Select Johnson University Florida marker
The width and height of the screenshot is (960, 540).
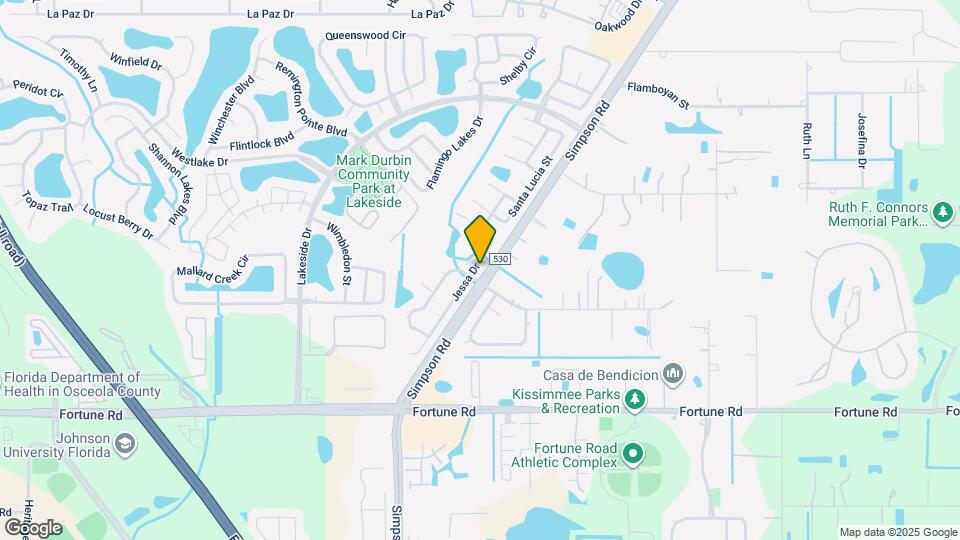click(124, 443)
